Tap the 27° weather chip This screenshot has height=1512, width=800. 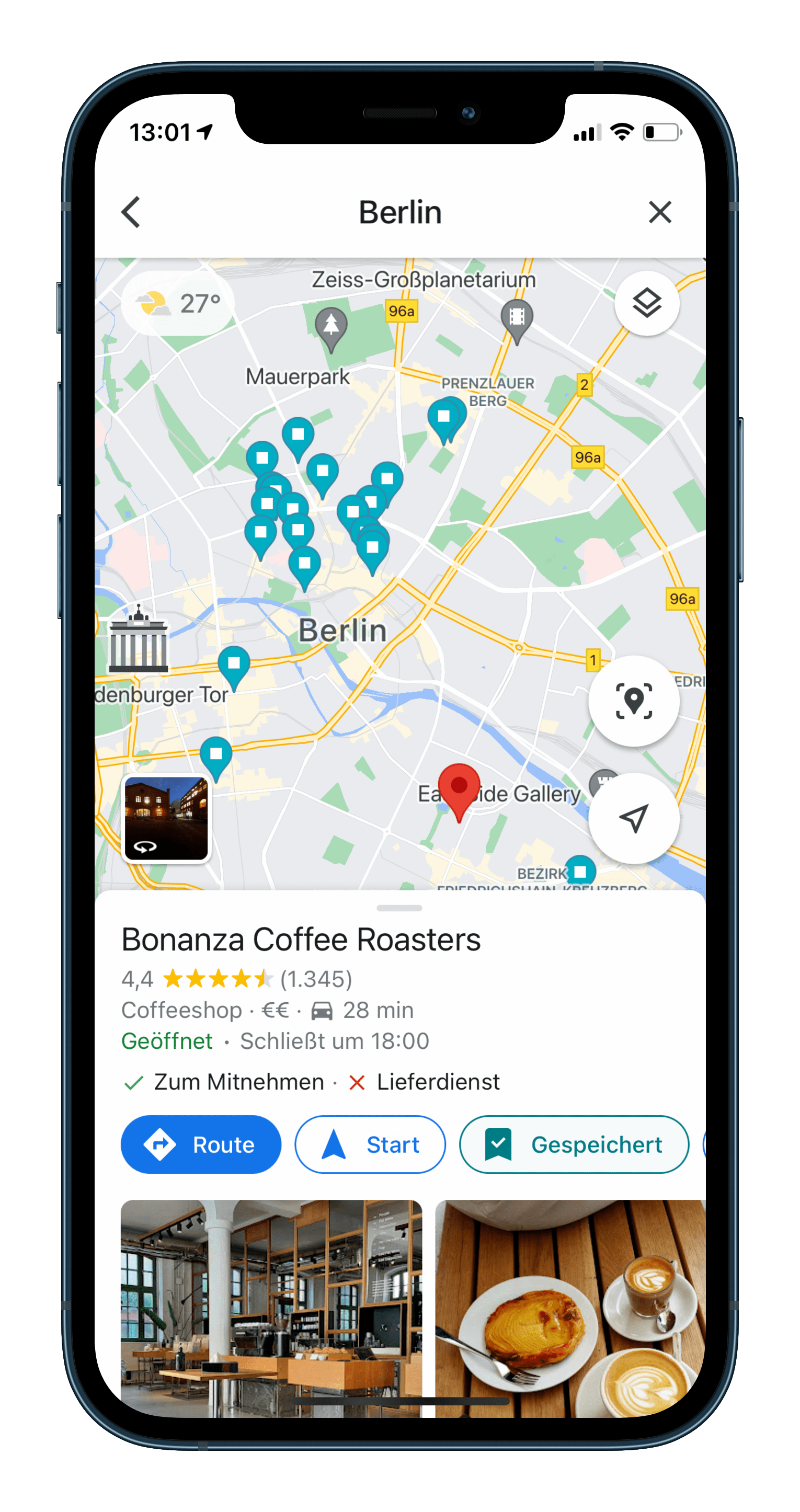pyautogui.click(x=178, y=303)
